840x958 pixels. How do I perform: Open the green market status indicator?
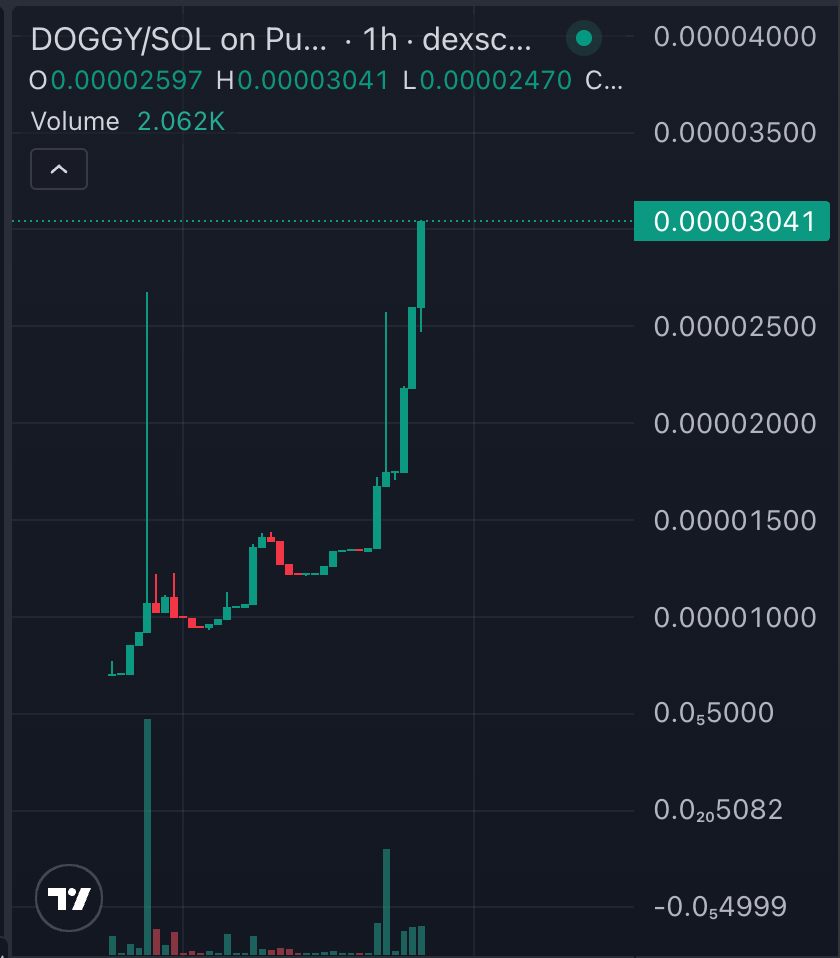click(x=584, y=40)
